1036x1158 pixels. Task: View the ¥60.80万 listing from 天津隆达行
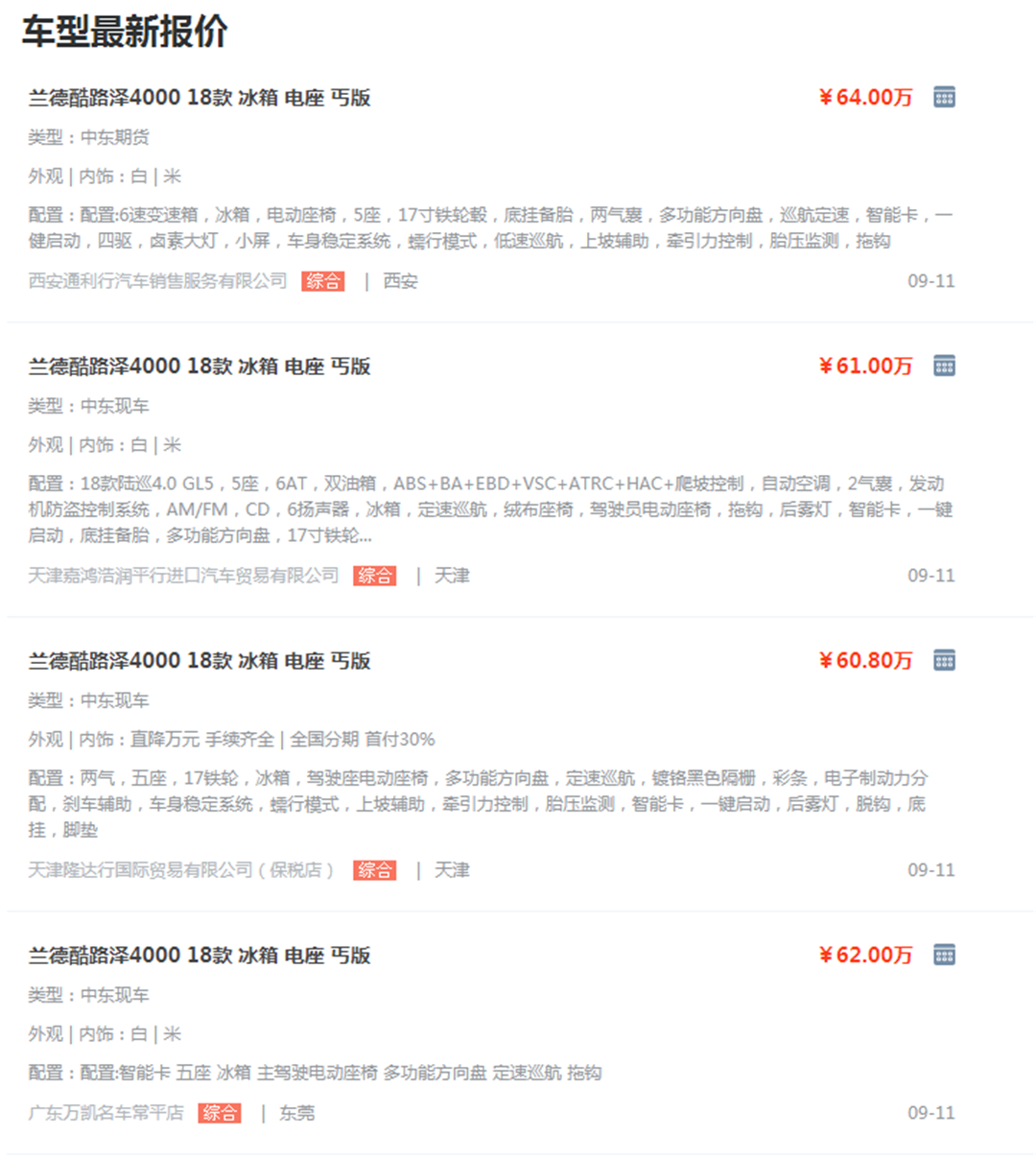pos(200,661)
